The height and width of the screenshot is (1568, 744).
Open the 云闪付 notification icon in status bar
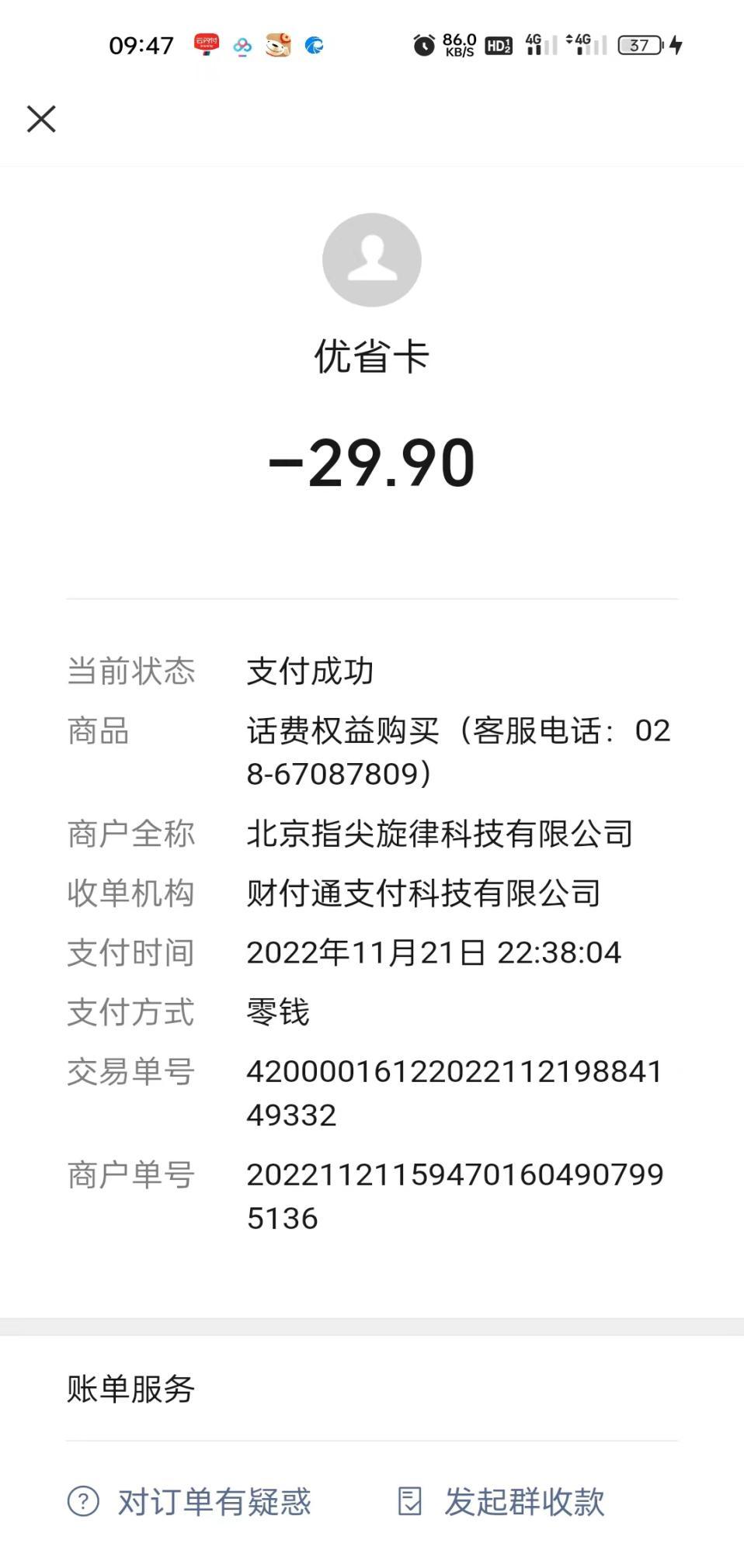click(208, 44)
